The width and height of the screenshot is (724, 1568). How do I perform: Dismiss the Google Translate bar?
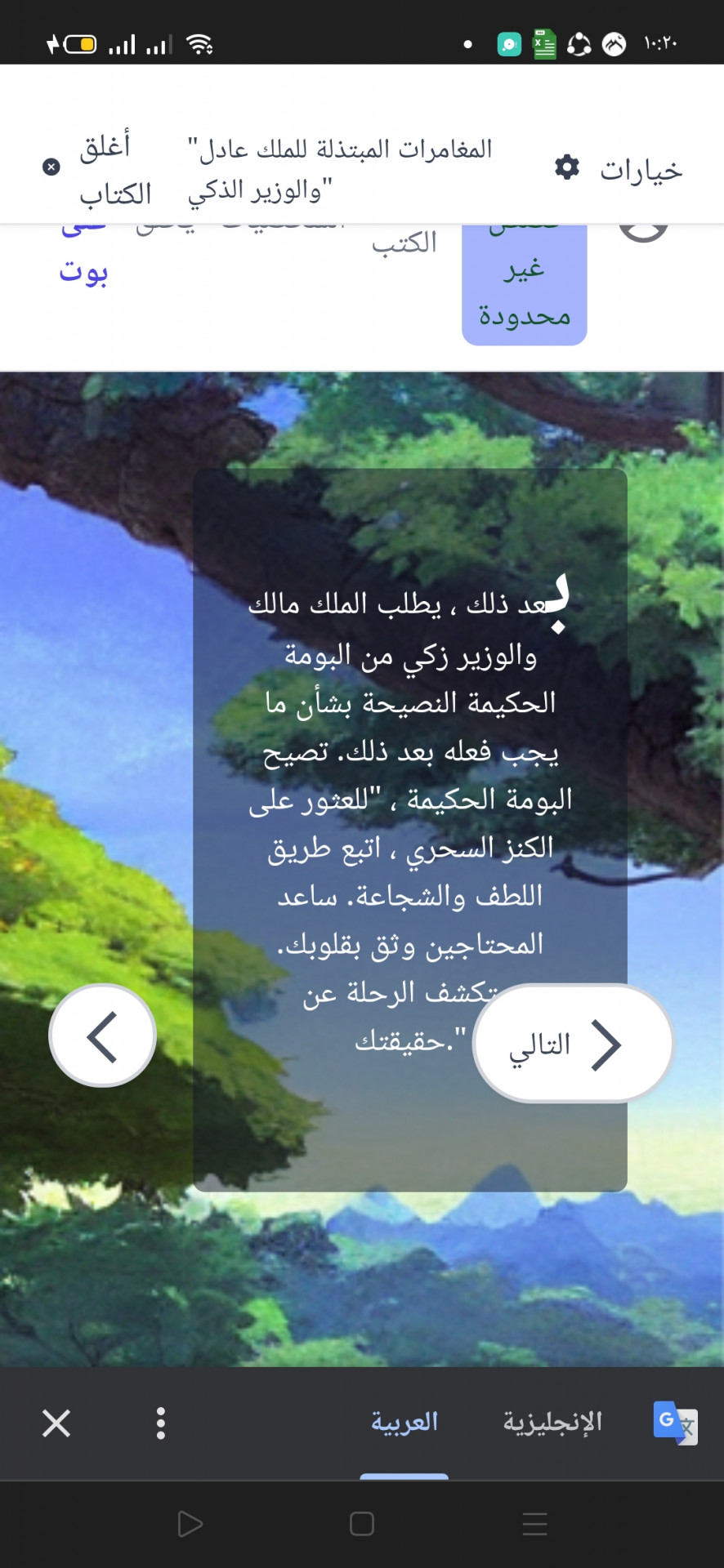56,1423
